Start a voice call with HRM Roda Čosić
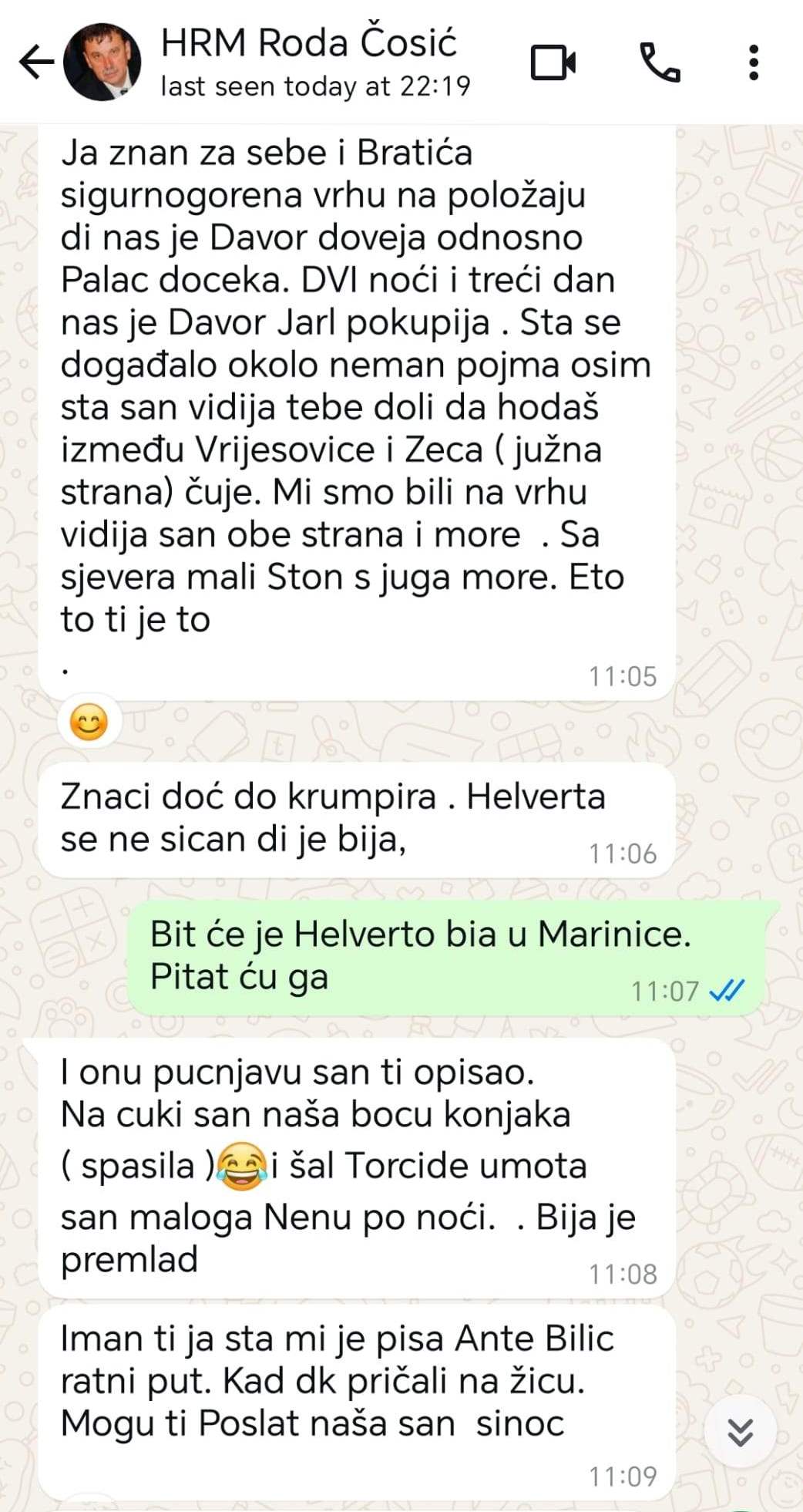The width and height of the screenshot is (803, 1512). tap(660, 62)
